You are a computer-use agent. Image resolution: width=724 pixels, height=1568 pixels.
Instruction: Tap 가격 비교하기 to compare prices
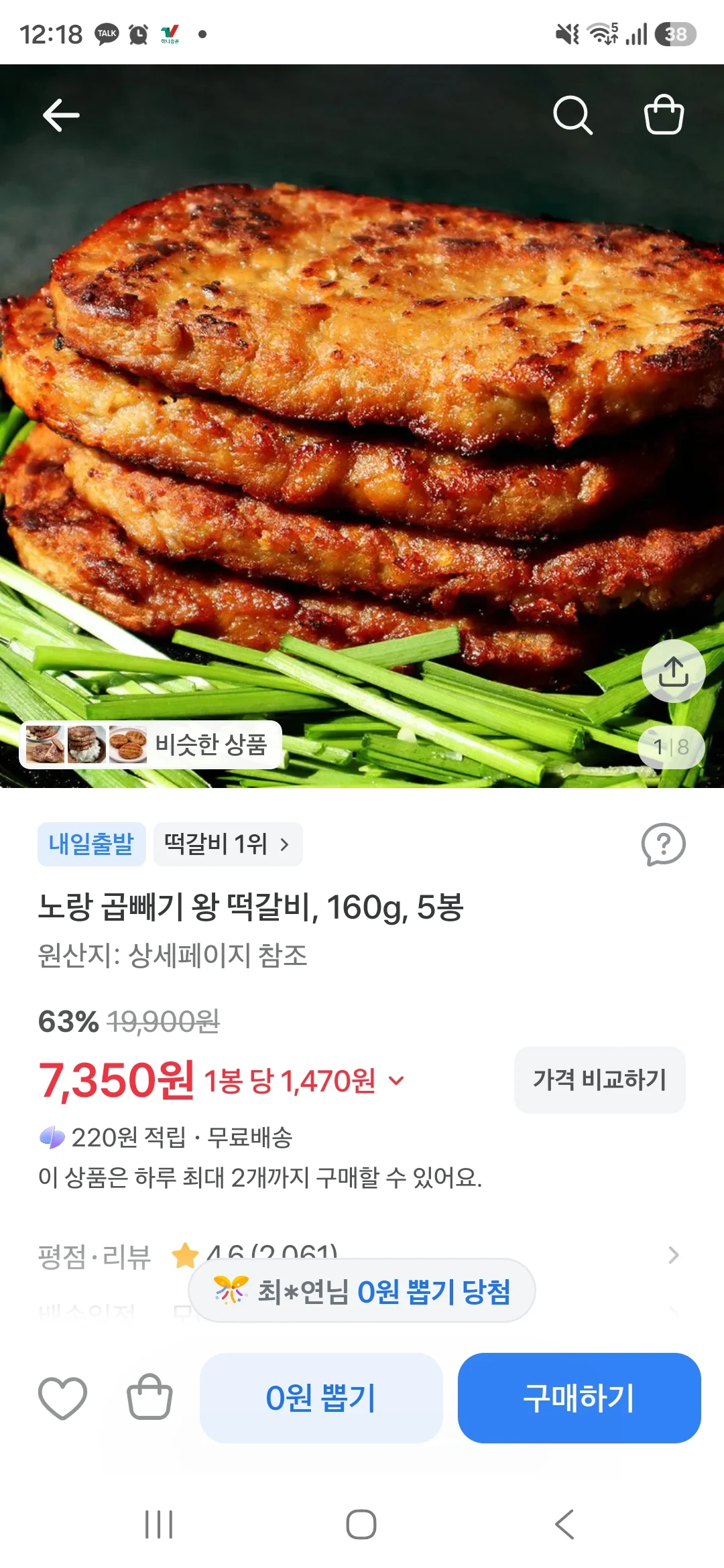pos(599,1080)
